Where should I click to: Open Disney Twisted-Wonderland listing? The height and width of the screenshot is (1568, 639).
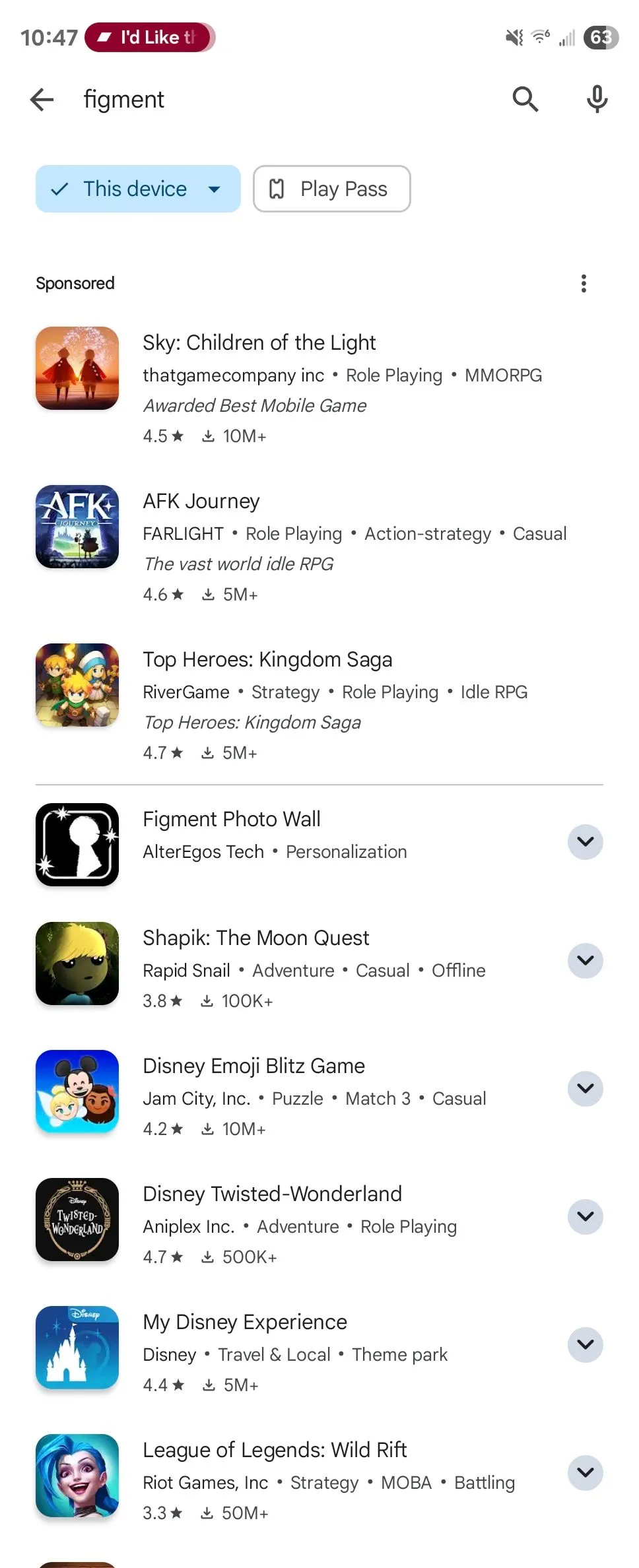click(x=272, y=1194)
